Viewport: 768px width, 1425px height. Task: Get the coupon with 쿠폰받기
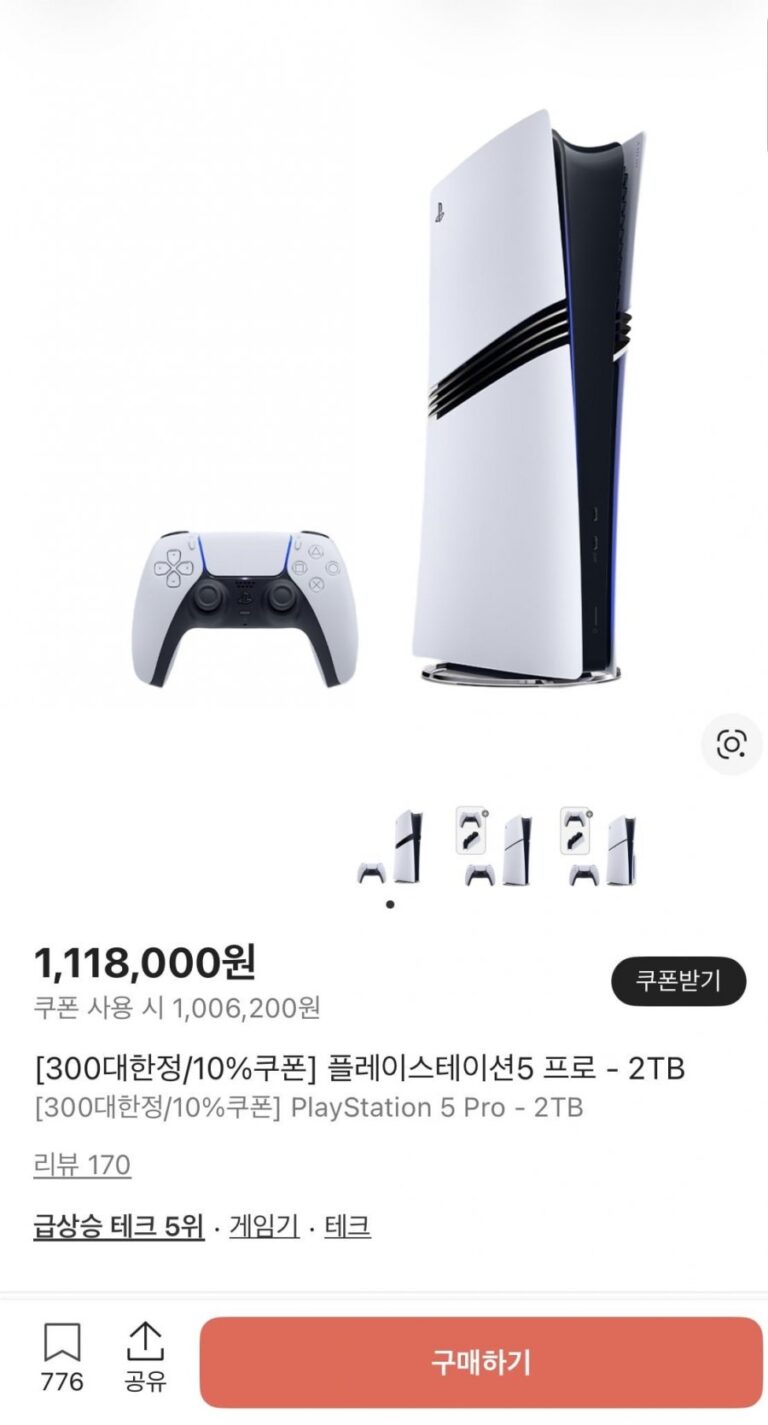point(678,981)
